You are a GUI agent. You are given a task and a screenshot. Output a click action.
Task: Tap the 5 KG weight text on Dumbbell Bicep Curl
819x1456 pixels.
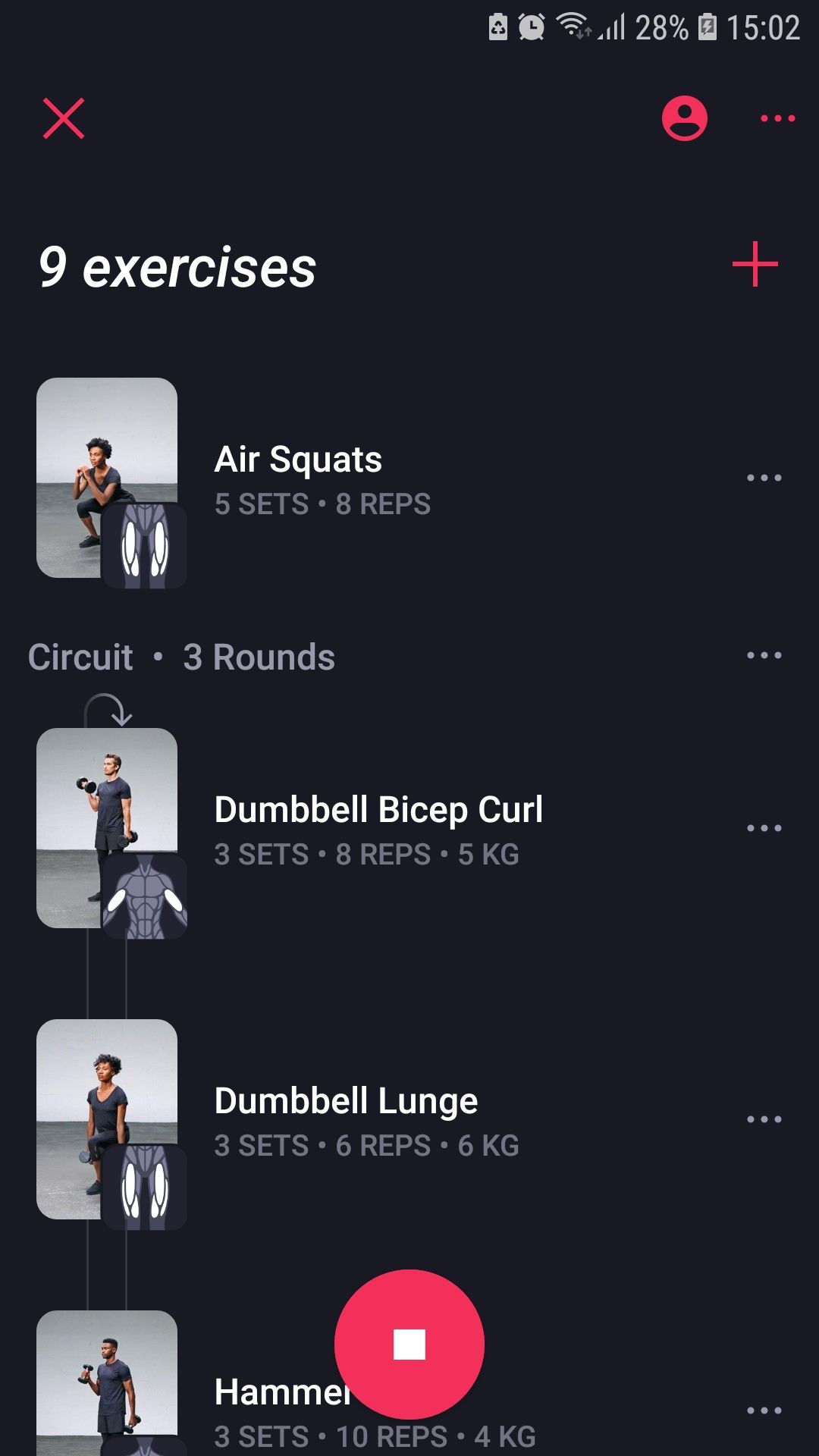(488, 853)
